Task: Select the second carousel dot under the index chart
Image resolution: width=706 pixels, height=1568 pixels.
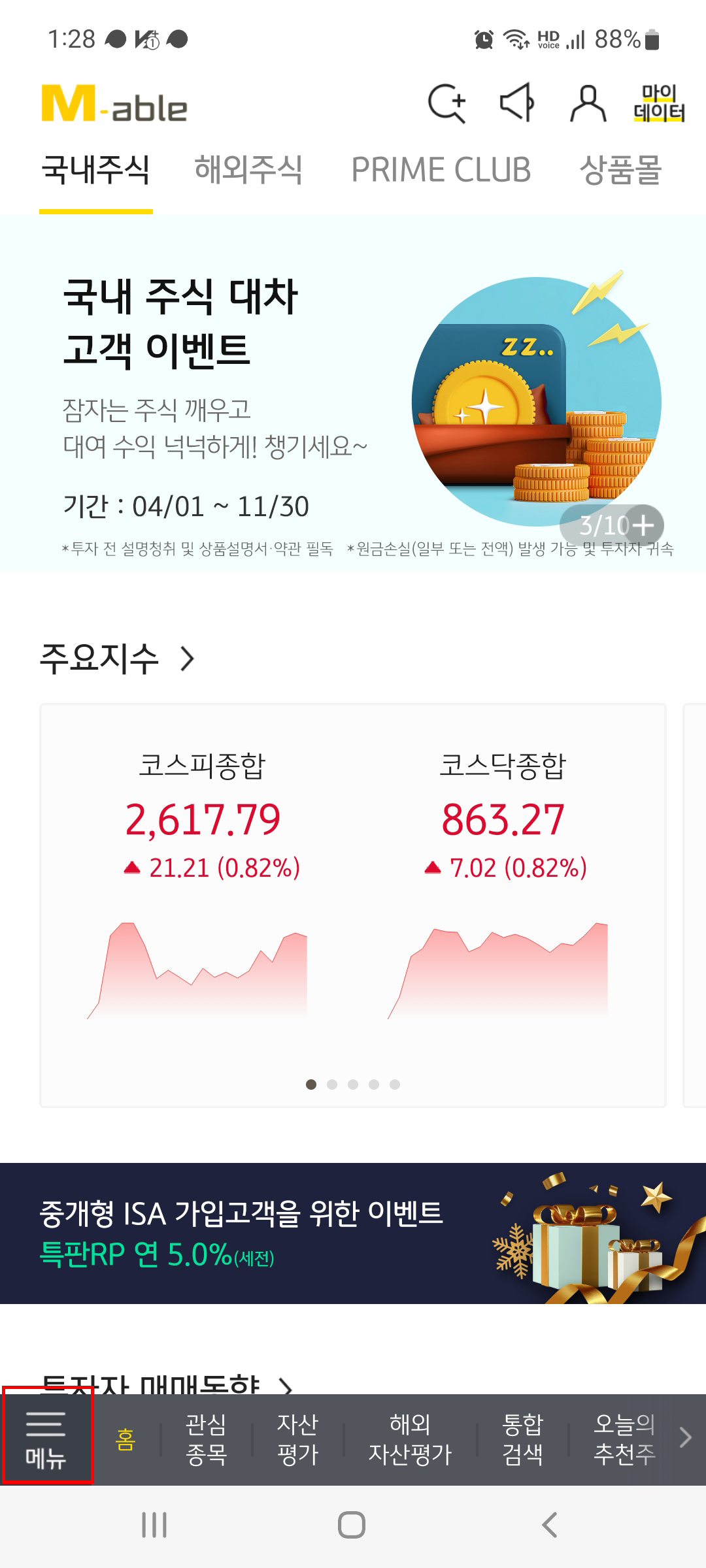Action: pyautogui.click(x=331, y=1085)
